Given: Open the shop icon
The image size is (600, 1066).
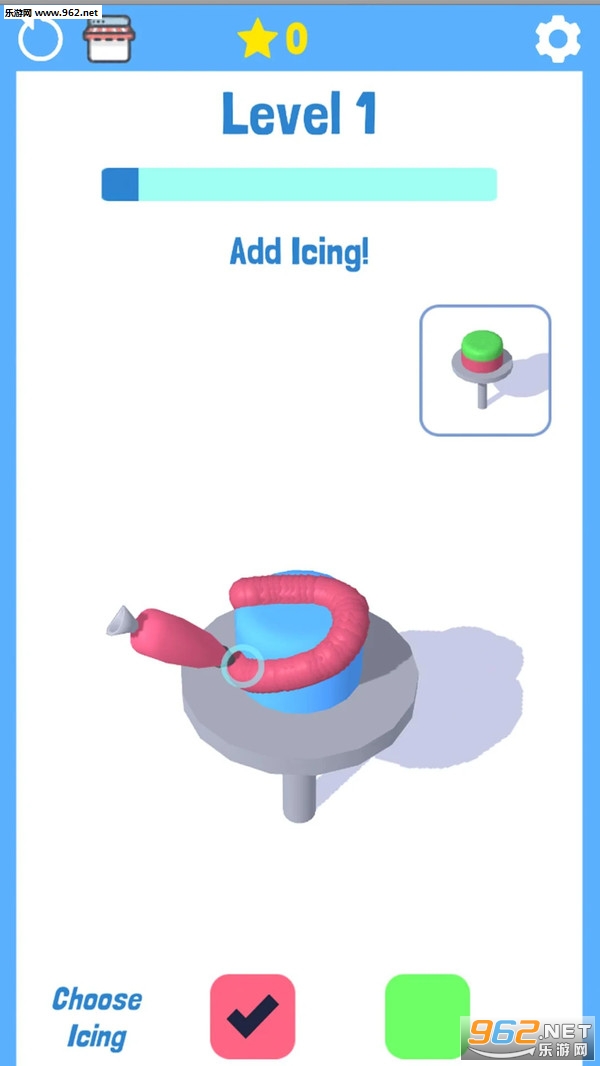Looking at the screenshot, I should coord(109,40).
